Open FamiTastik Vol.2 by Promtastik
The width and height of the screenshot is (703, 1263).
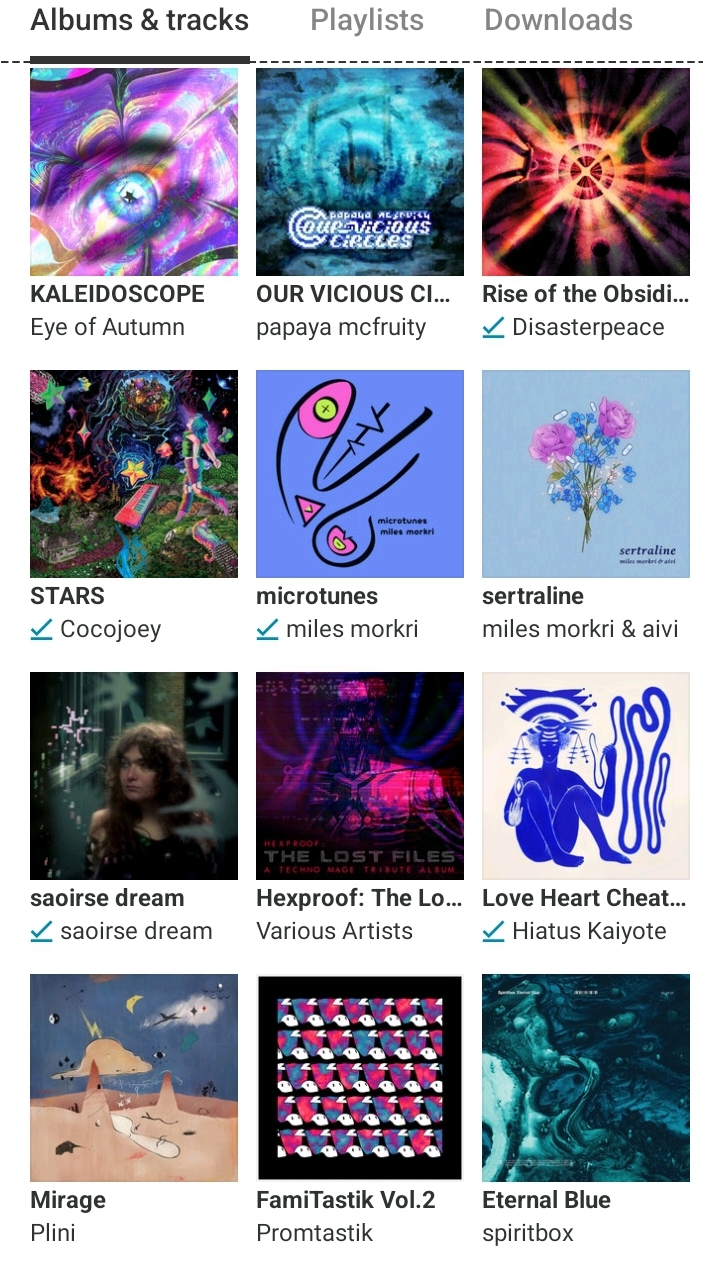pyautogui.click(x=360, y=1078)
